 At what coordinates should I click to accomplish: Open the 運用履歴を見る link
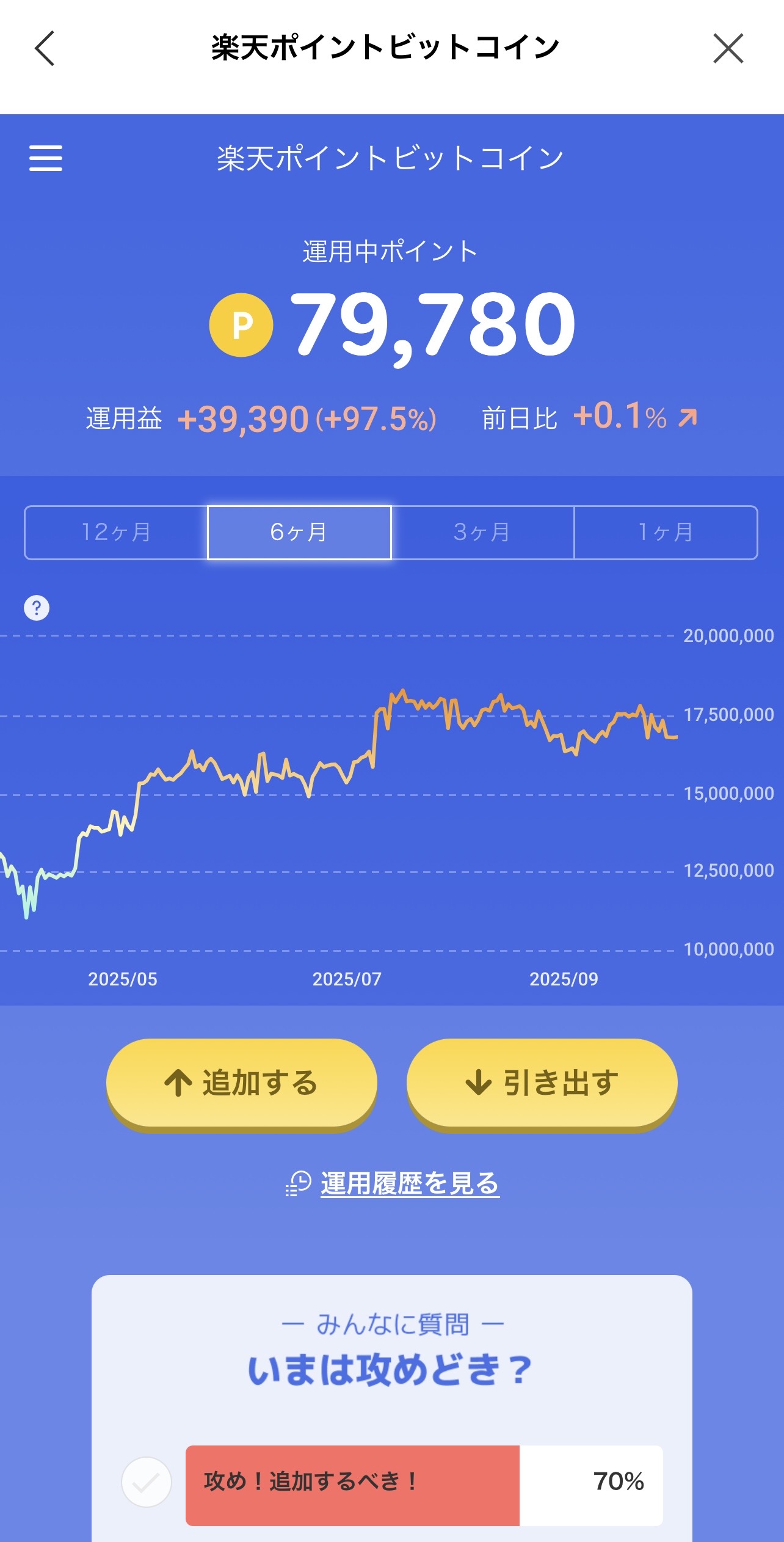[409, 1183]
